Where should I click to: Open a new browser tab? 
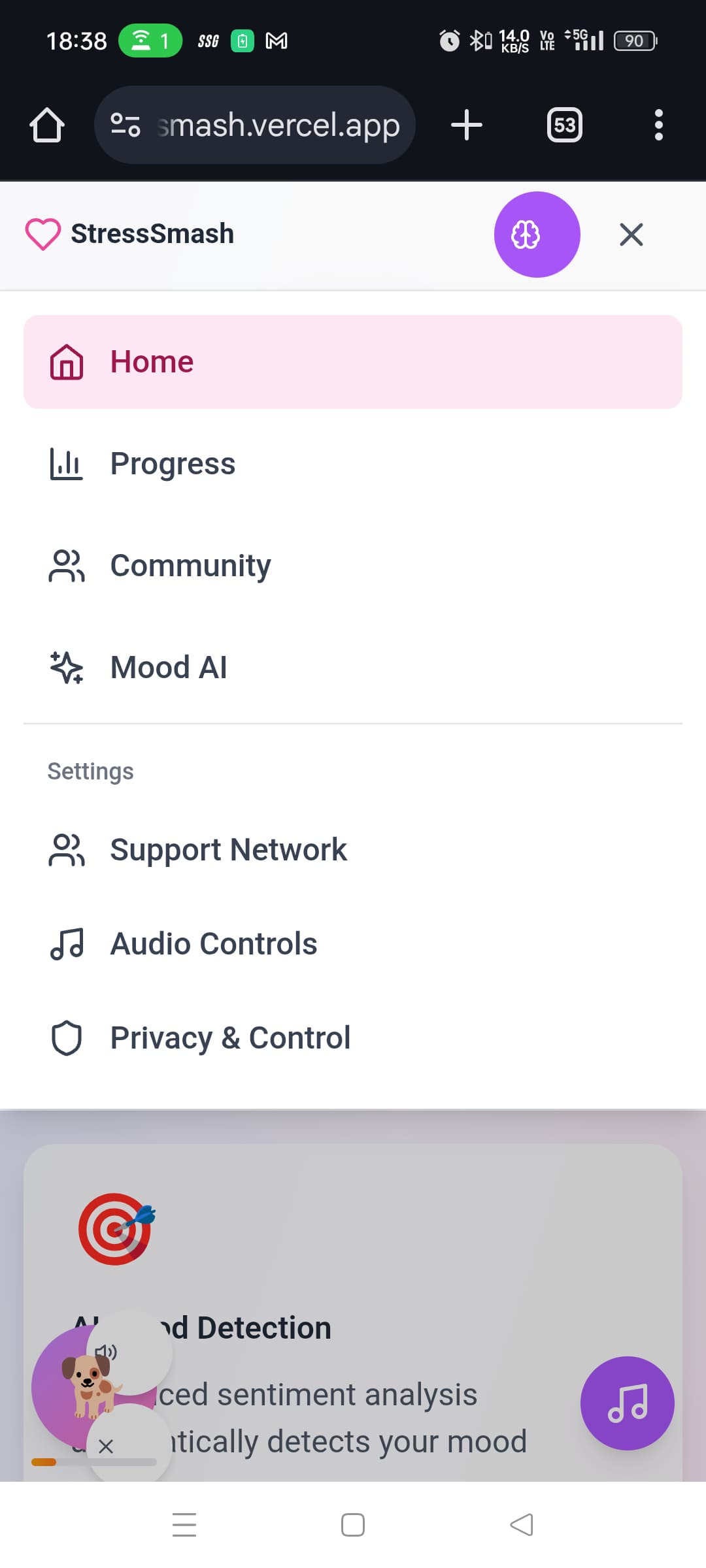tap(467, 125)
